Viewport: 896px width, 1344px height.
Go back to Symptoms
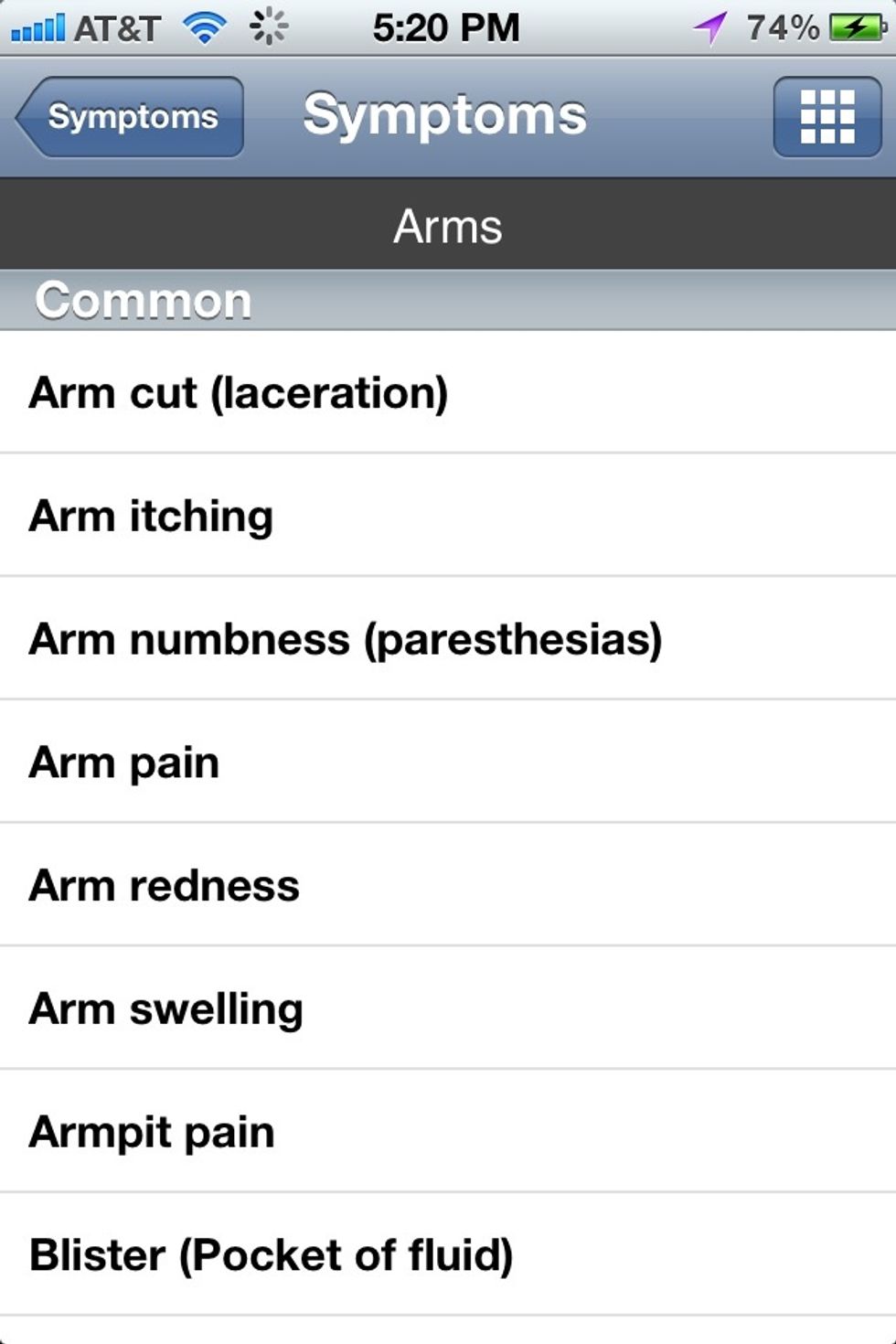tap(131, 117)
